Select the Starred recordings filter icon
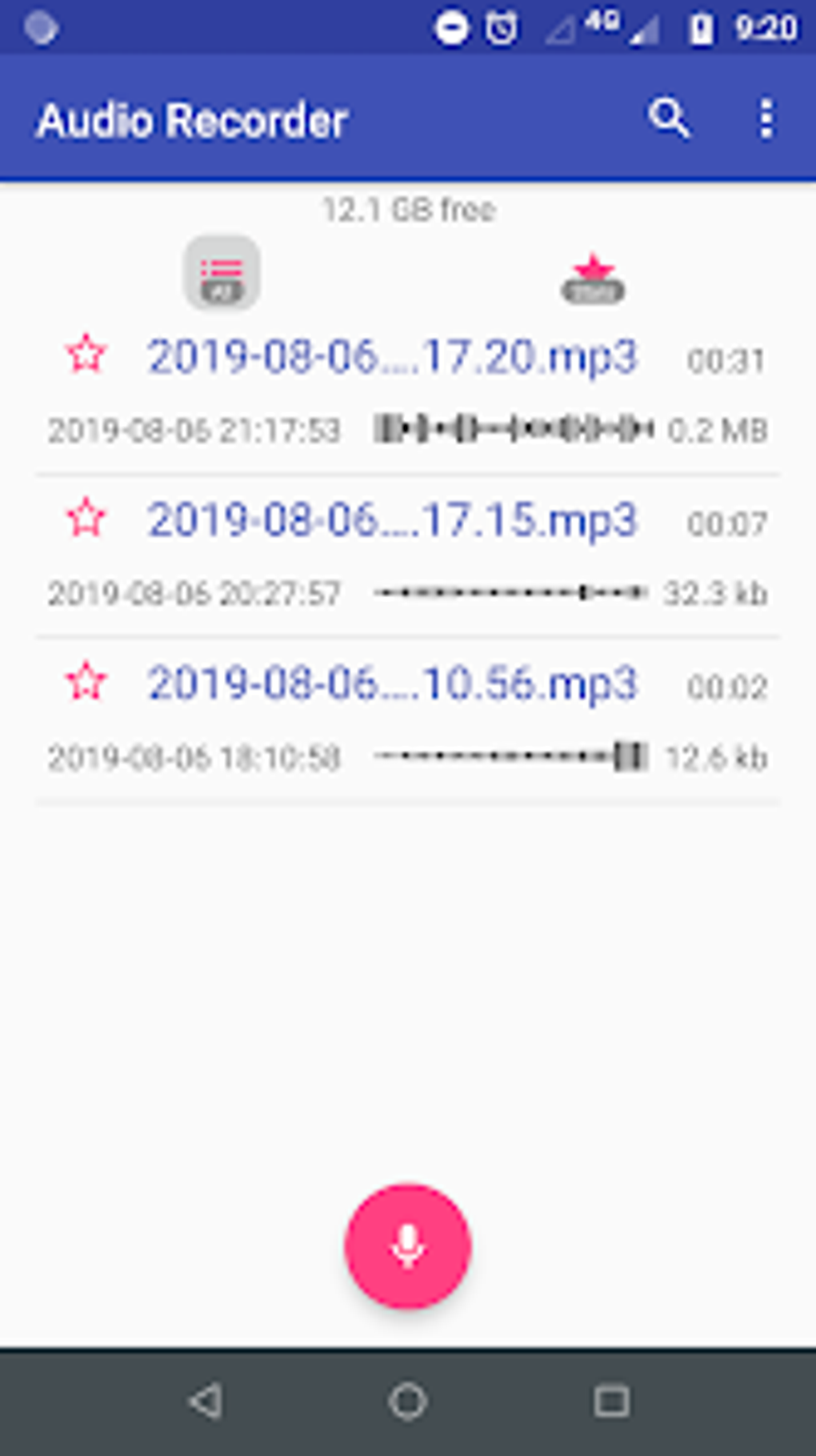This screenshot has width=816, height=1456. pos(593,275)
